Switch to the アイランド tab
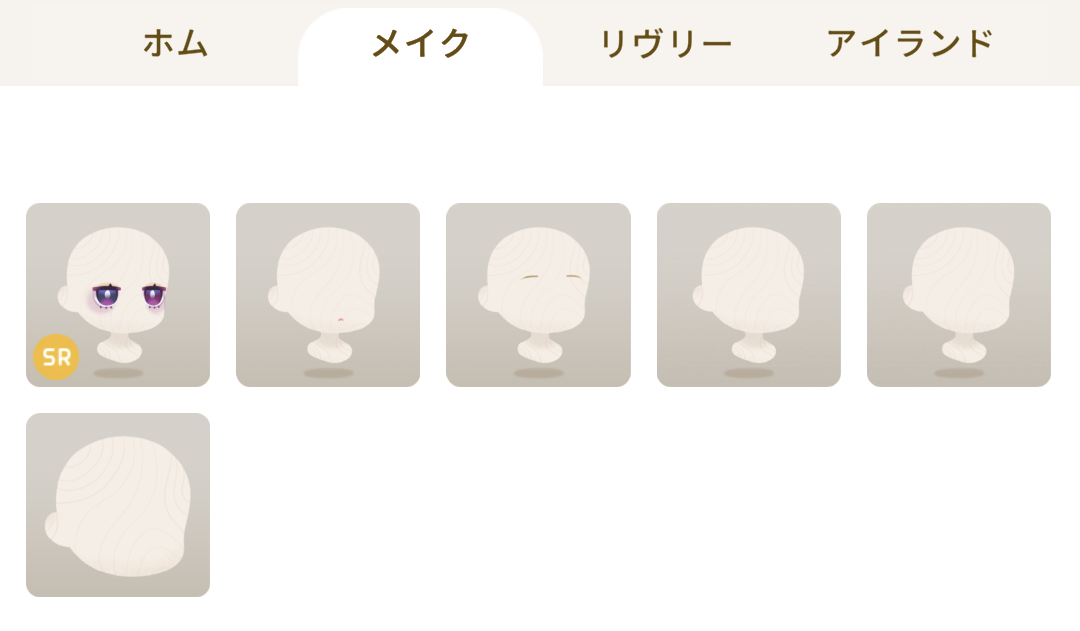The image size is (1080, 631). (x=910, y=44)
